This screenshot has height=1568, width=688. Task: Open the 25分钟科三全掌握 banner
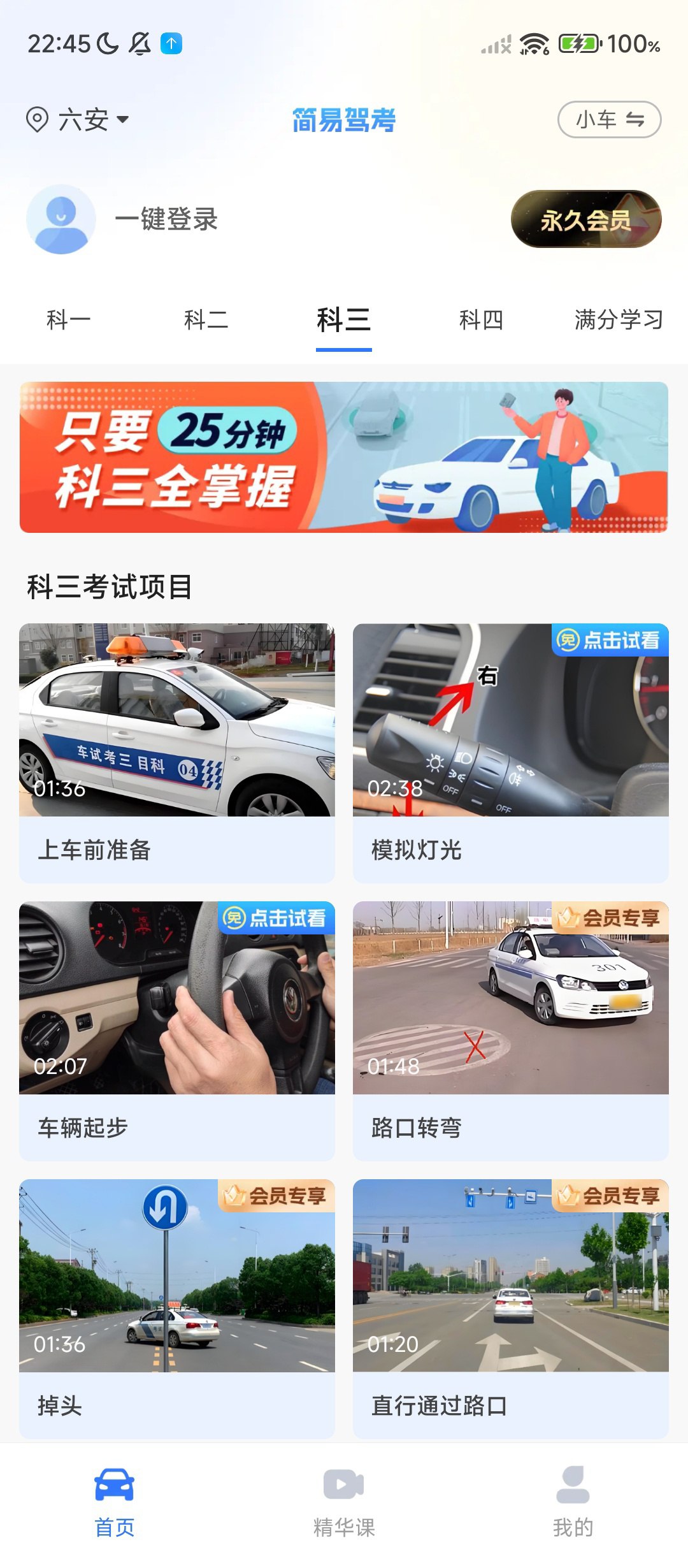tap(344, 457)
